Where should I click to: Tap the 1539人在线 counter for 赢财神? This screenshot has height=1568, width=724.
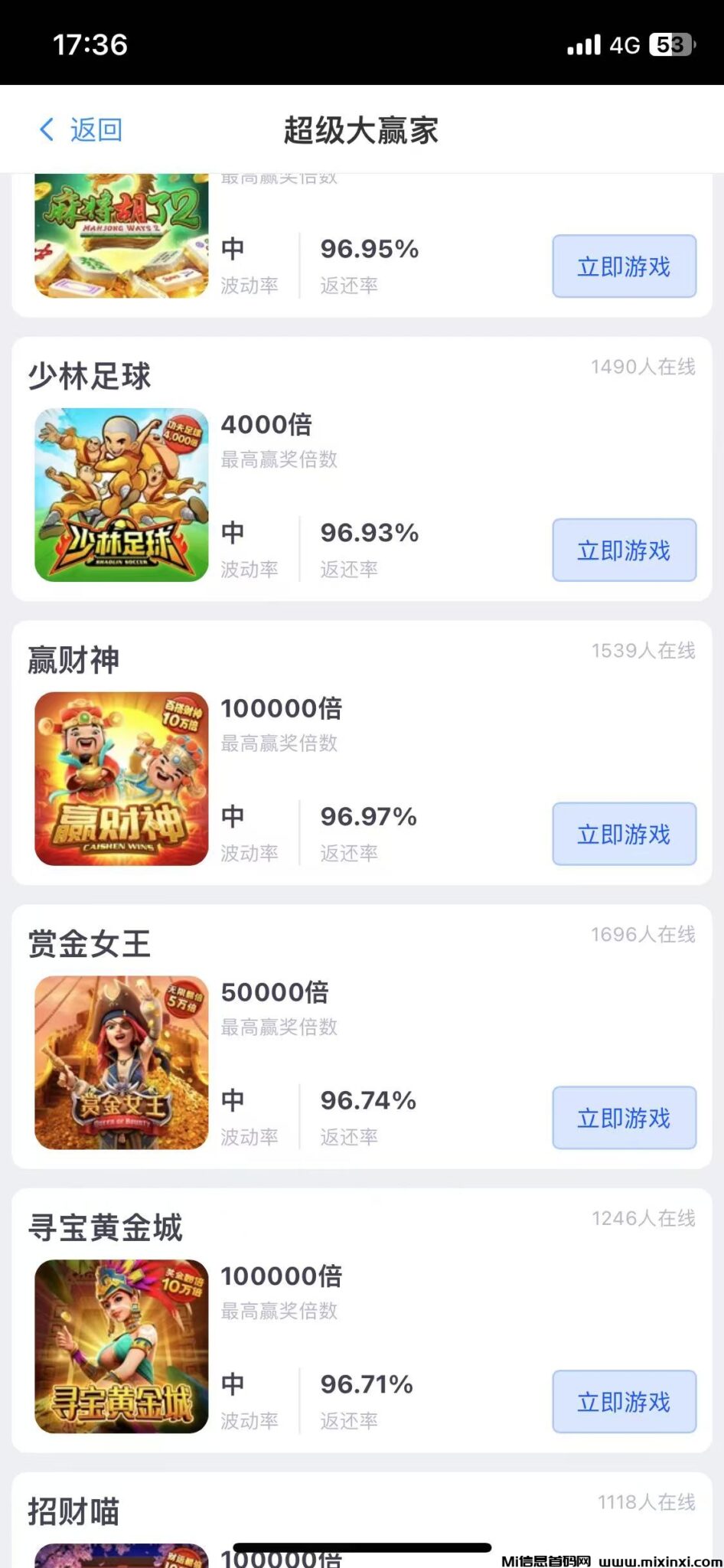[x=647, y=650]
